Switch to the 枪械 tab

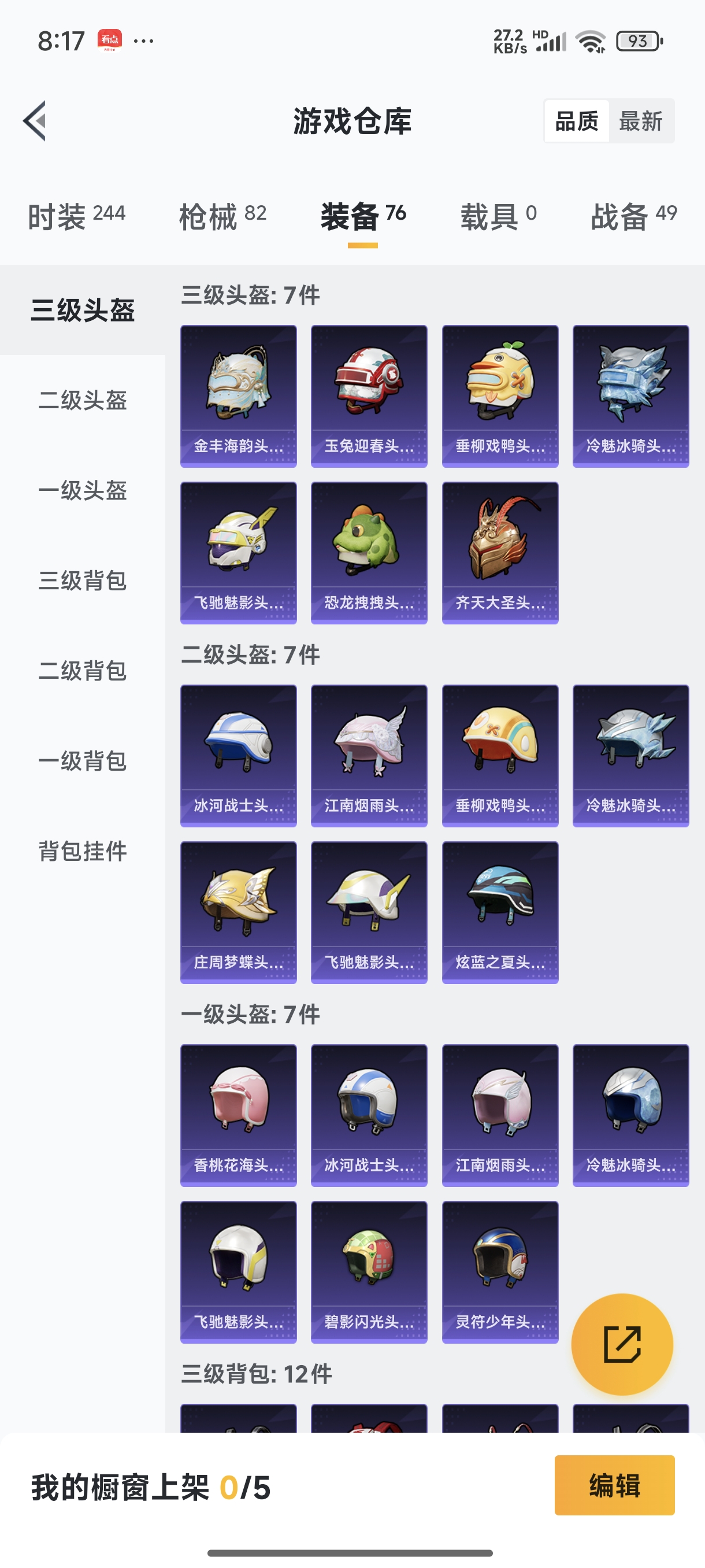222,216
